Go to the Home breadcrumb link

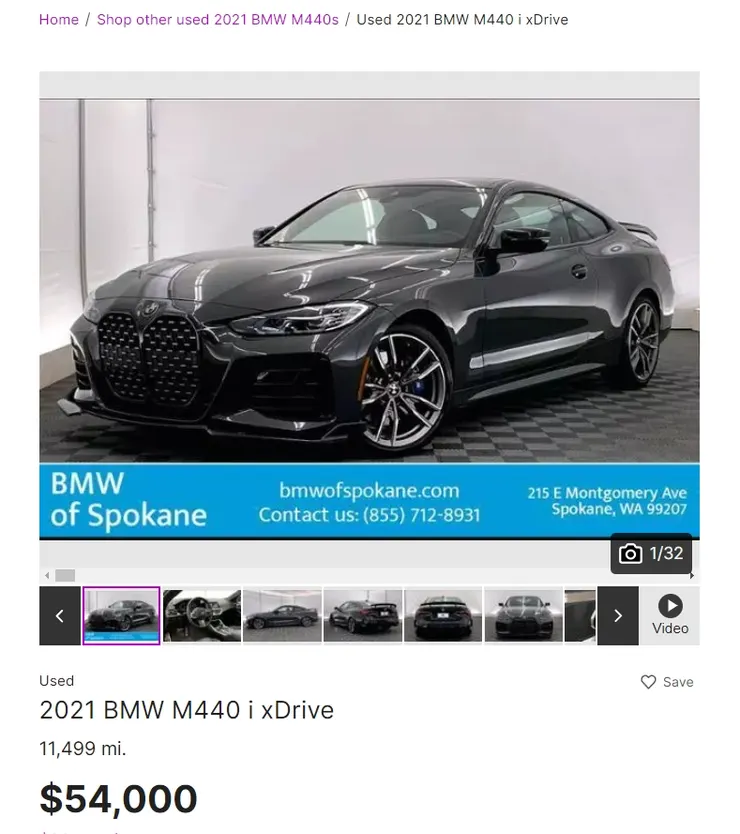point(58,19)
